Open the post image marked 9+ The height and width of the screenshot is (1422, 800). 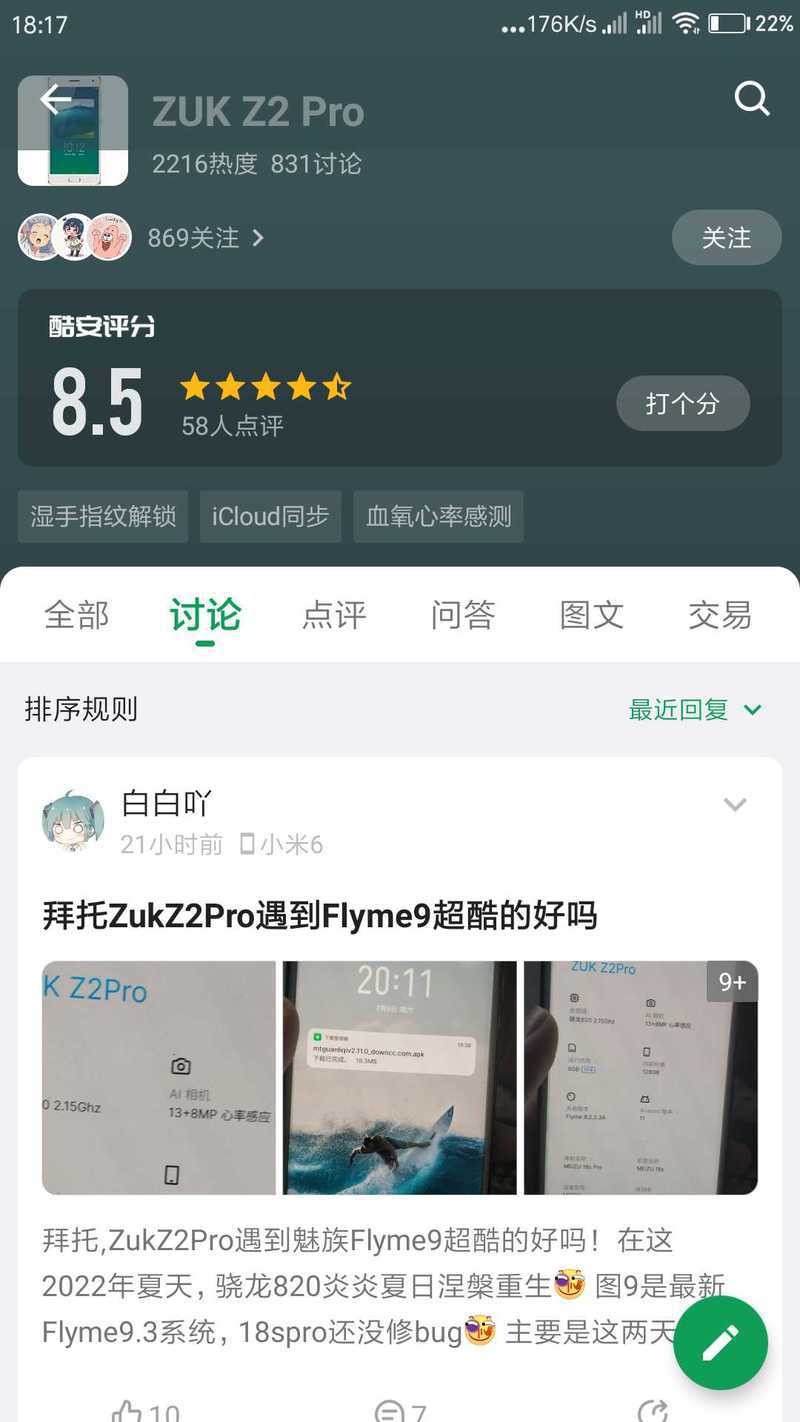click(x=641, y=1078)
